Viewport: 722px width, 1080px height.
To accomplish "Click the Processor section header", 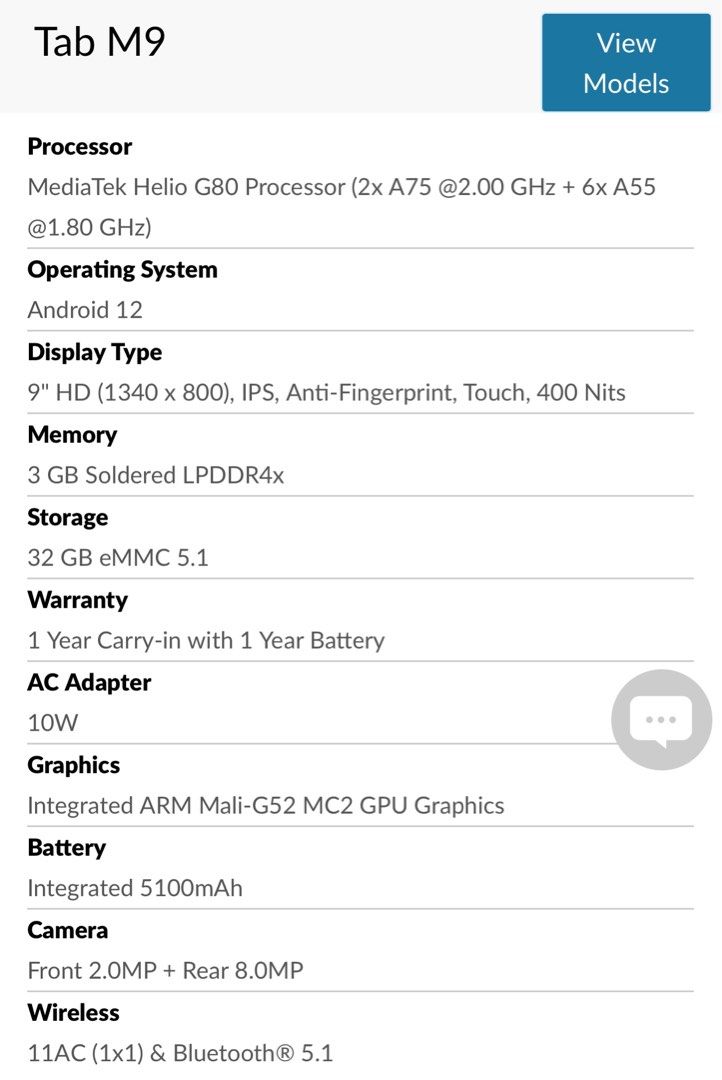I will coord(80,146).
